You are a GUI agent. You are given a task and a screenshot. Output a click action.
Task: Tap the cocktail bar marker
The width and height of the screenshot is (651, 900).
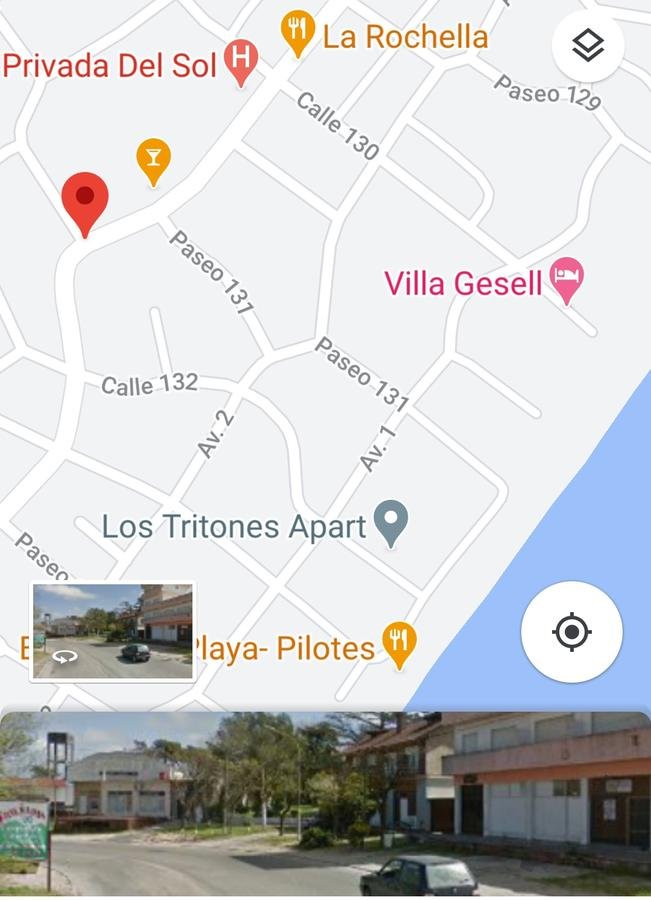click(x=153, y=160)
